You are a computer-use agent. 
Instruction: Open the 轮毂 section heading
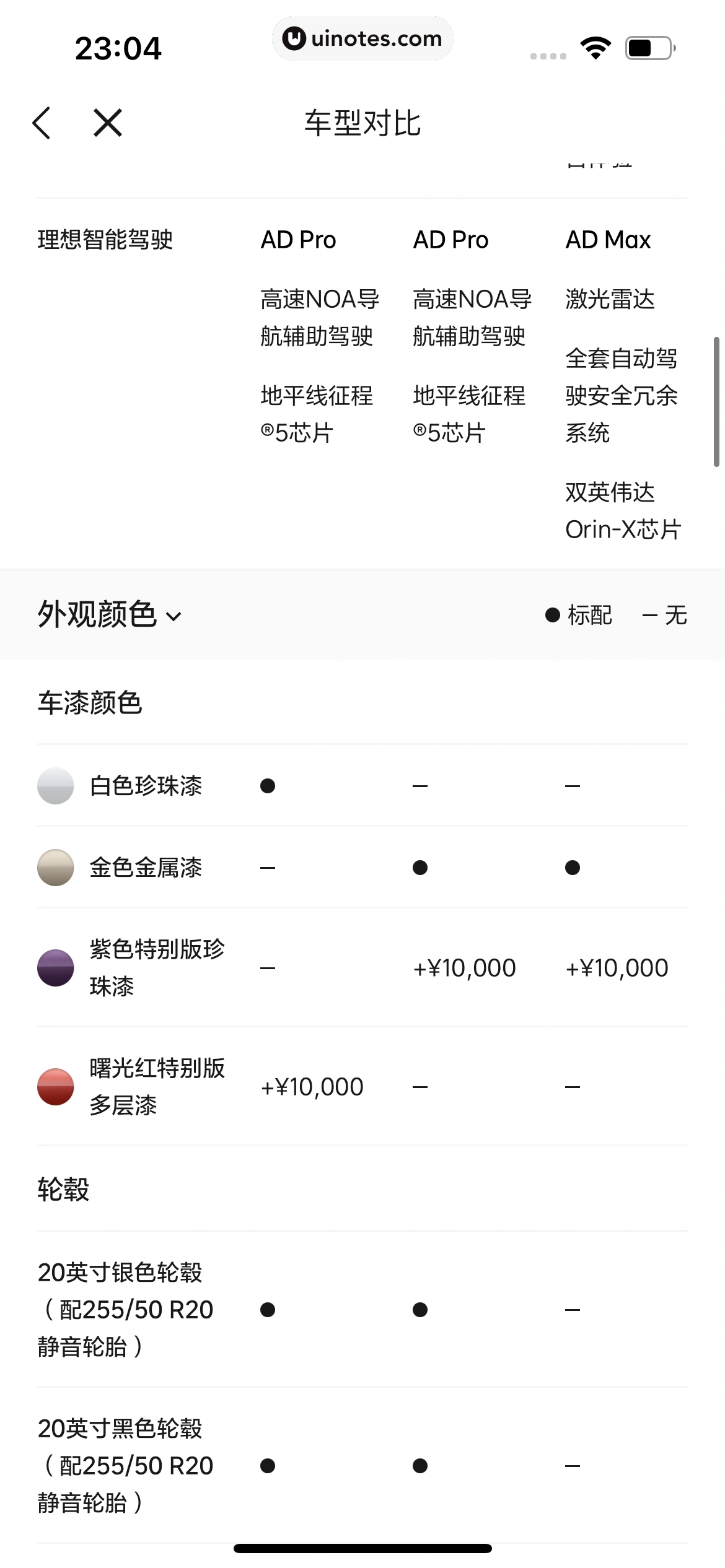point(63,1189)
